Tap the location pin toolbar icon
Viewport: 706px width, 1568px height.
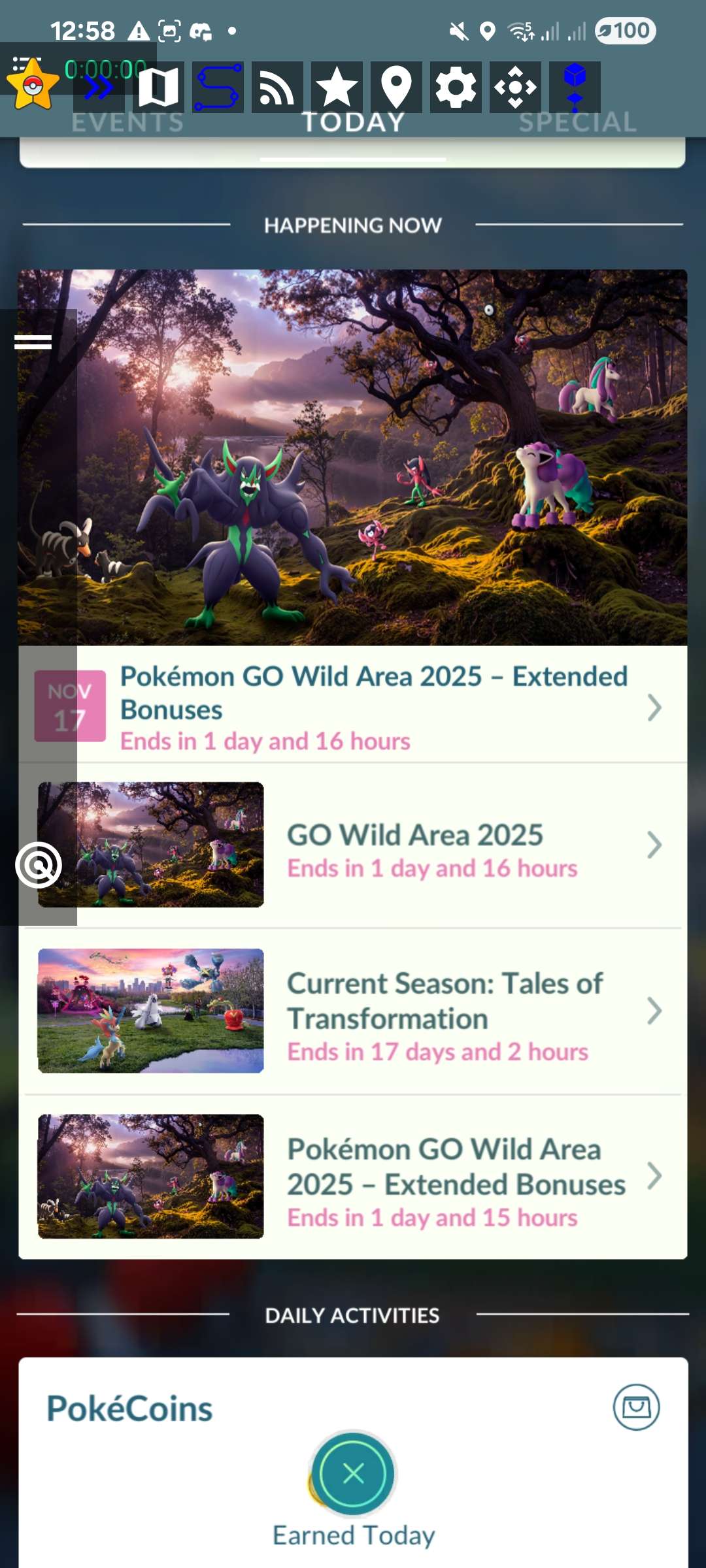click(x=396, y=87)
